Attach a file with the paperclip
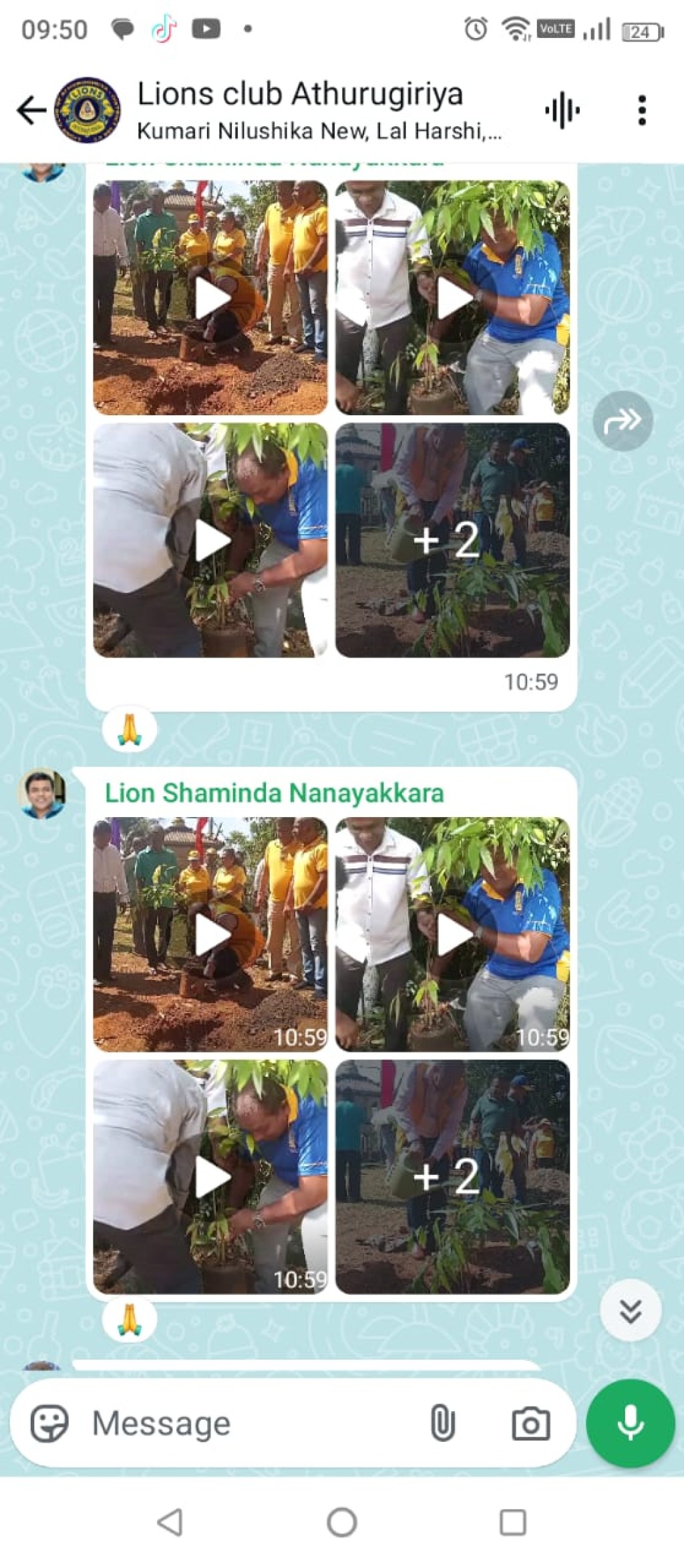The height and width of the screenshot is (1568, 684). [x=442, y=1423]
